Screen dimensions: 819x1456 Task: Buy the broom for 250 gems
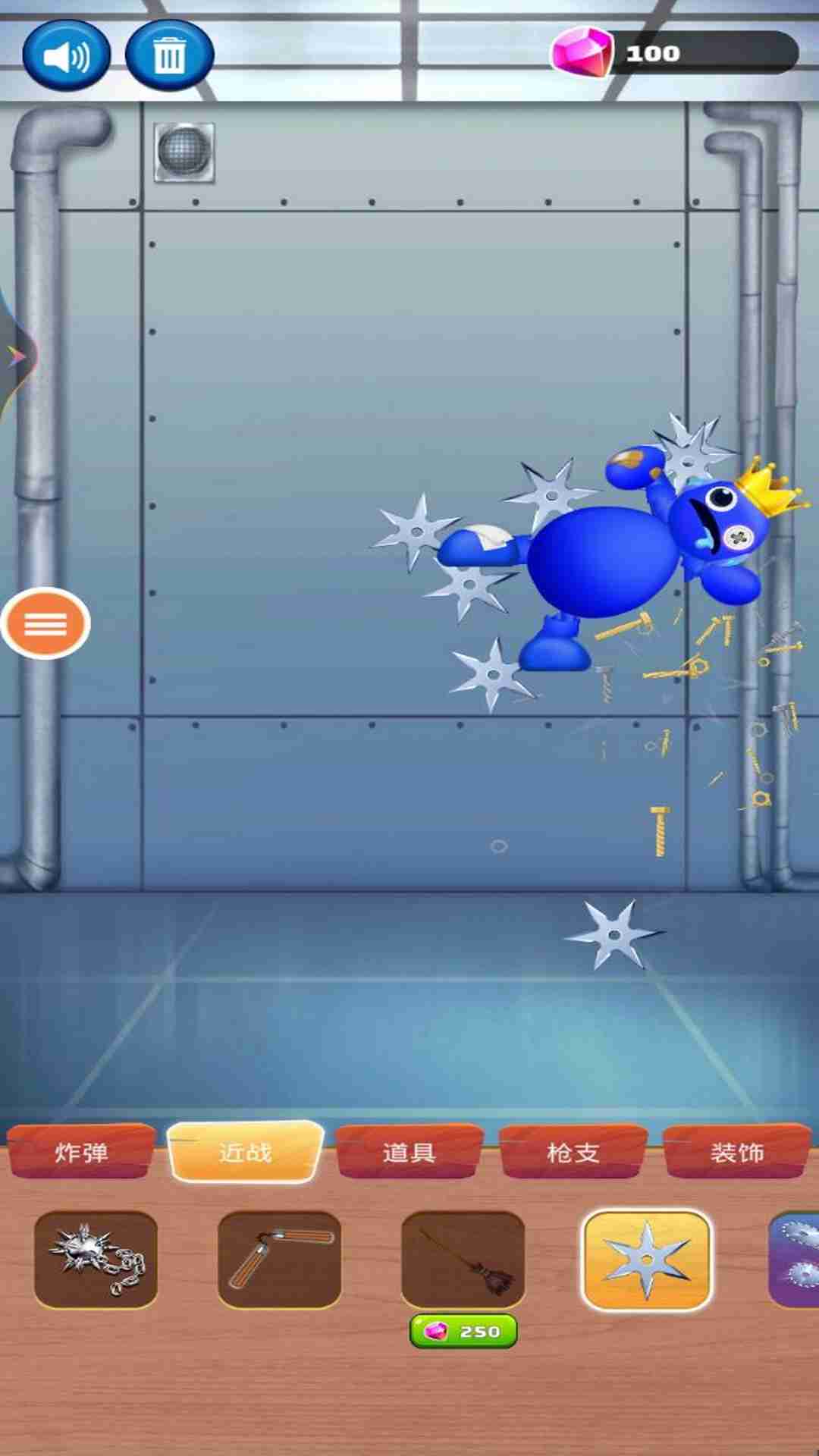tap(463, 1331)
